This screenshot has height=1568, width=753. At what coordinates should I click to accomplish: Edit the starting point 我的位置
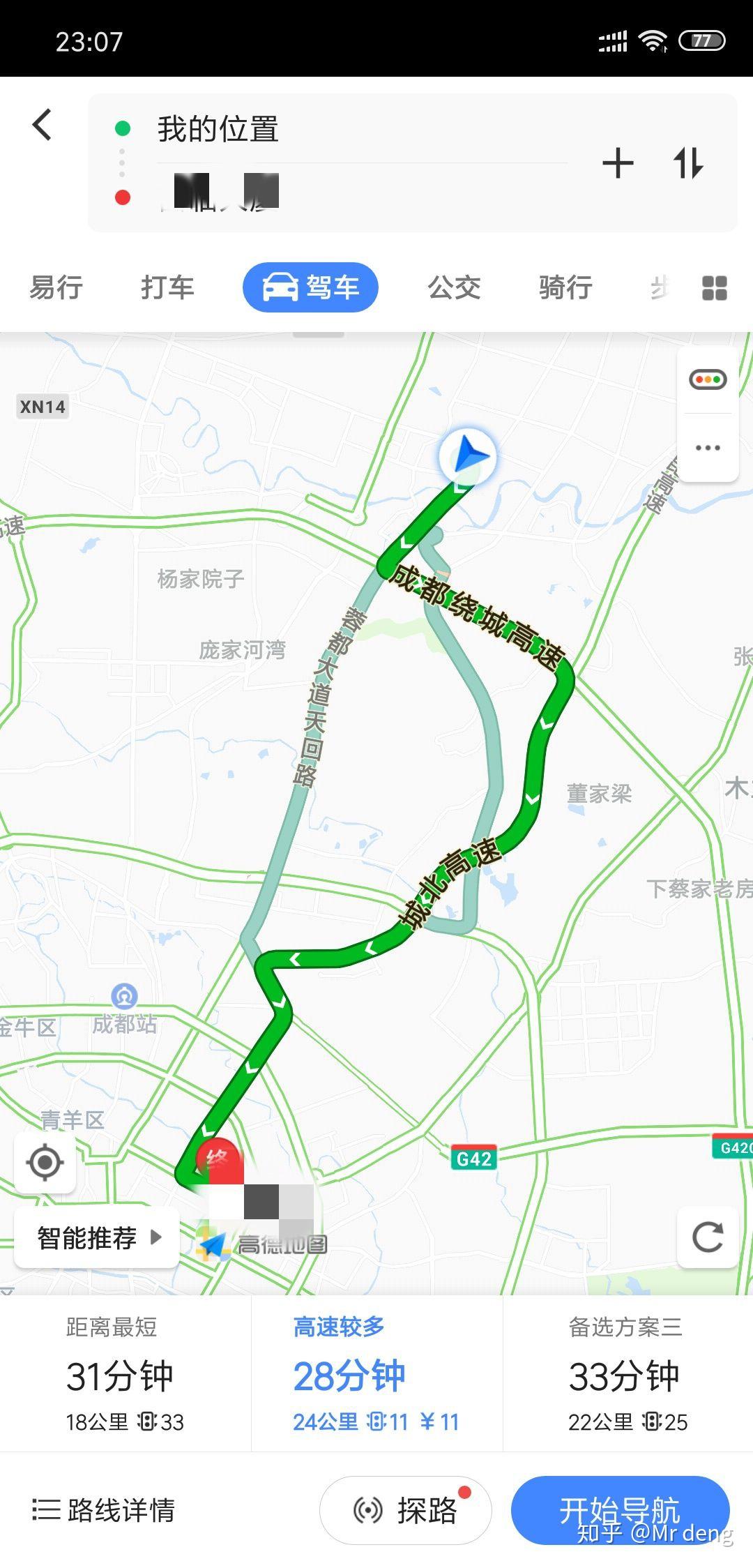tap(218, 130)
